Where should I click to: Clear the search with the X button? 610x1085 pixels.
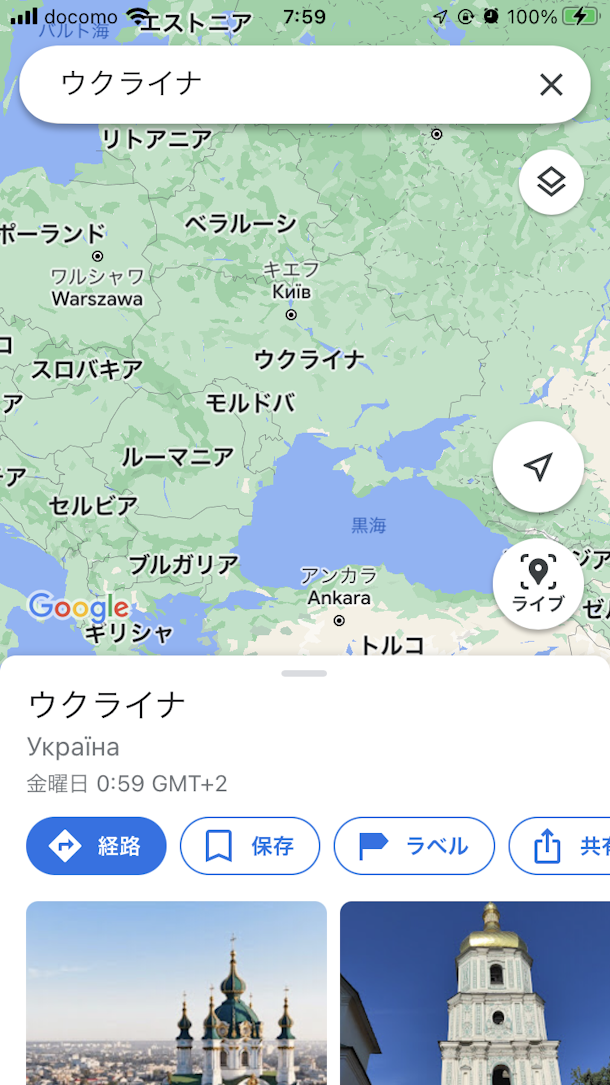551,85
